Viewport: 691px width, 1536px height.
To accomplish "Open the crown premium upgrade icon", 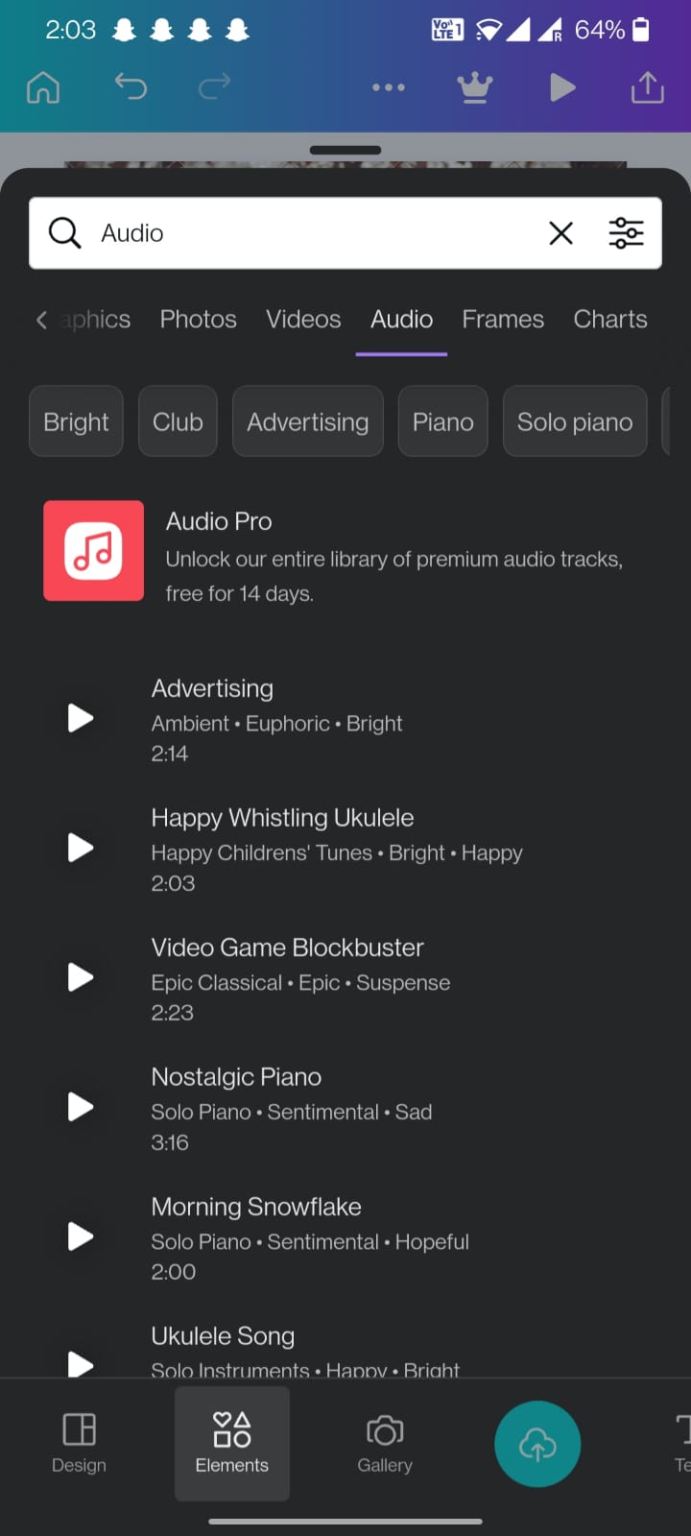I will point(474,88).
